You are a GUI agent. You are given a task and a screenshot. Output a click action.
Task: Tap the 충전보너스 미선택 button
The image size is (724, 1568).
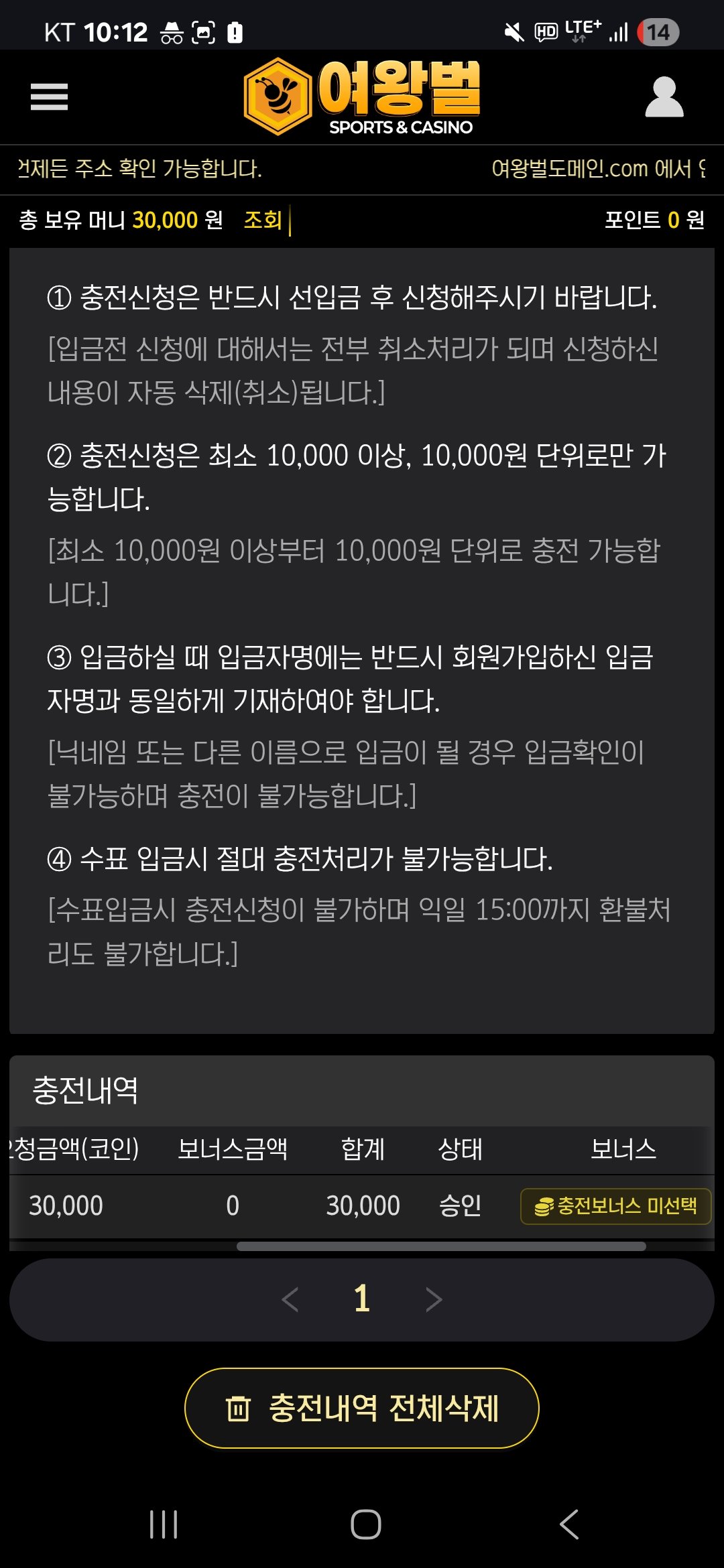tap(615, 1206)
